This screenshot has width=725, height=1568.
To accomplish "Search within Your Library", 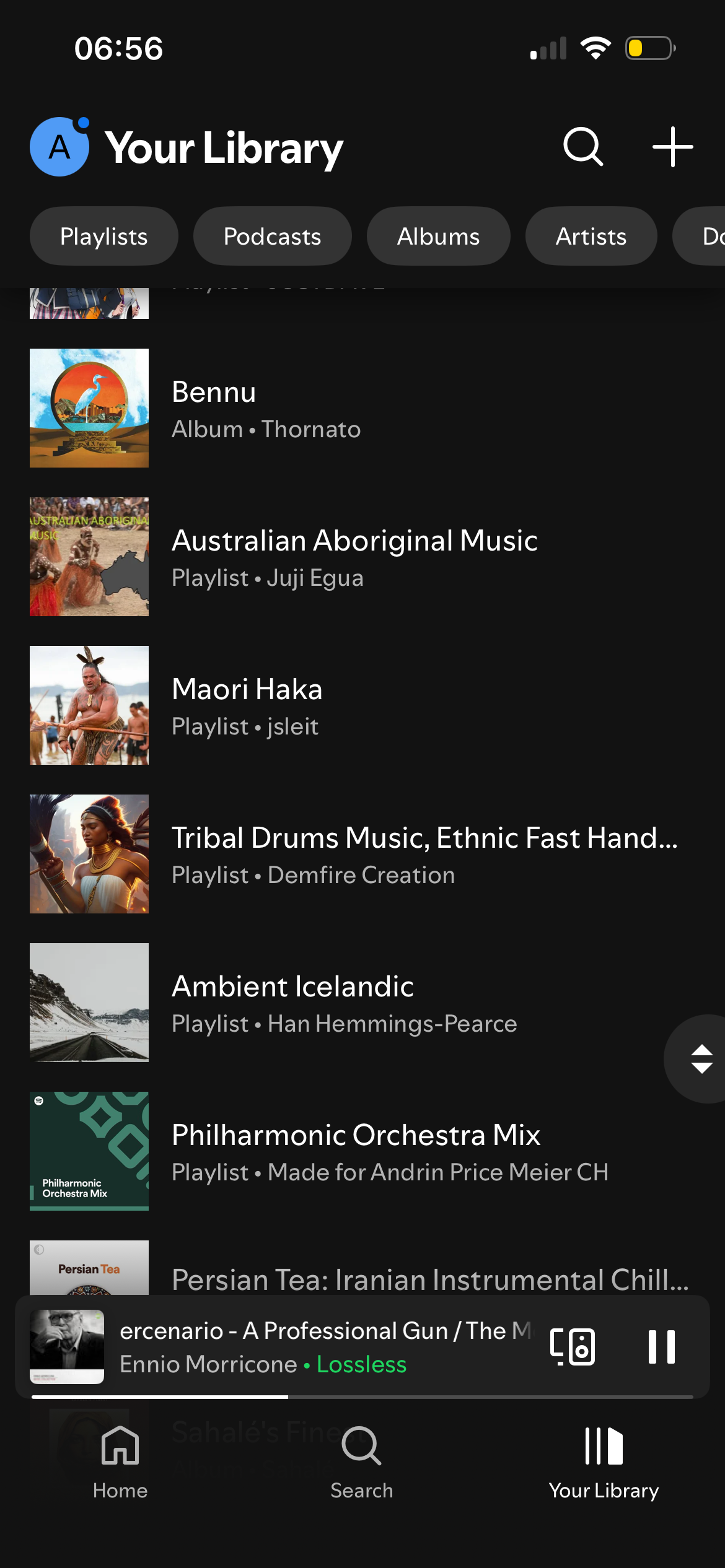I will 582,147.
